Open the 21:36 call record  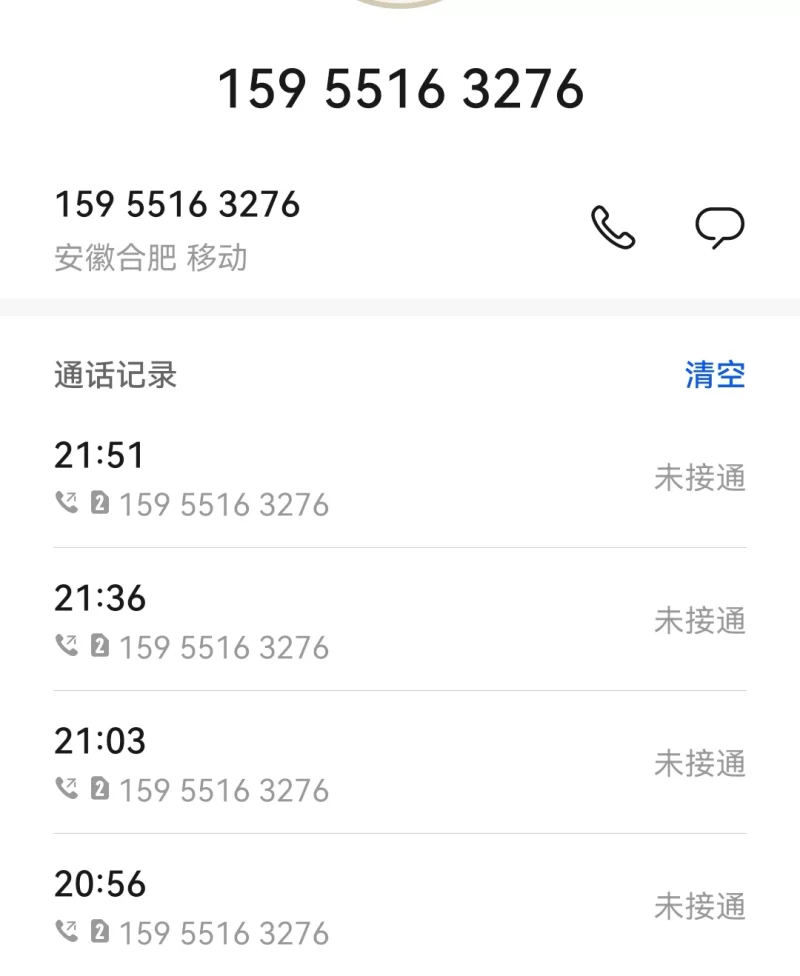coord(400,621)
